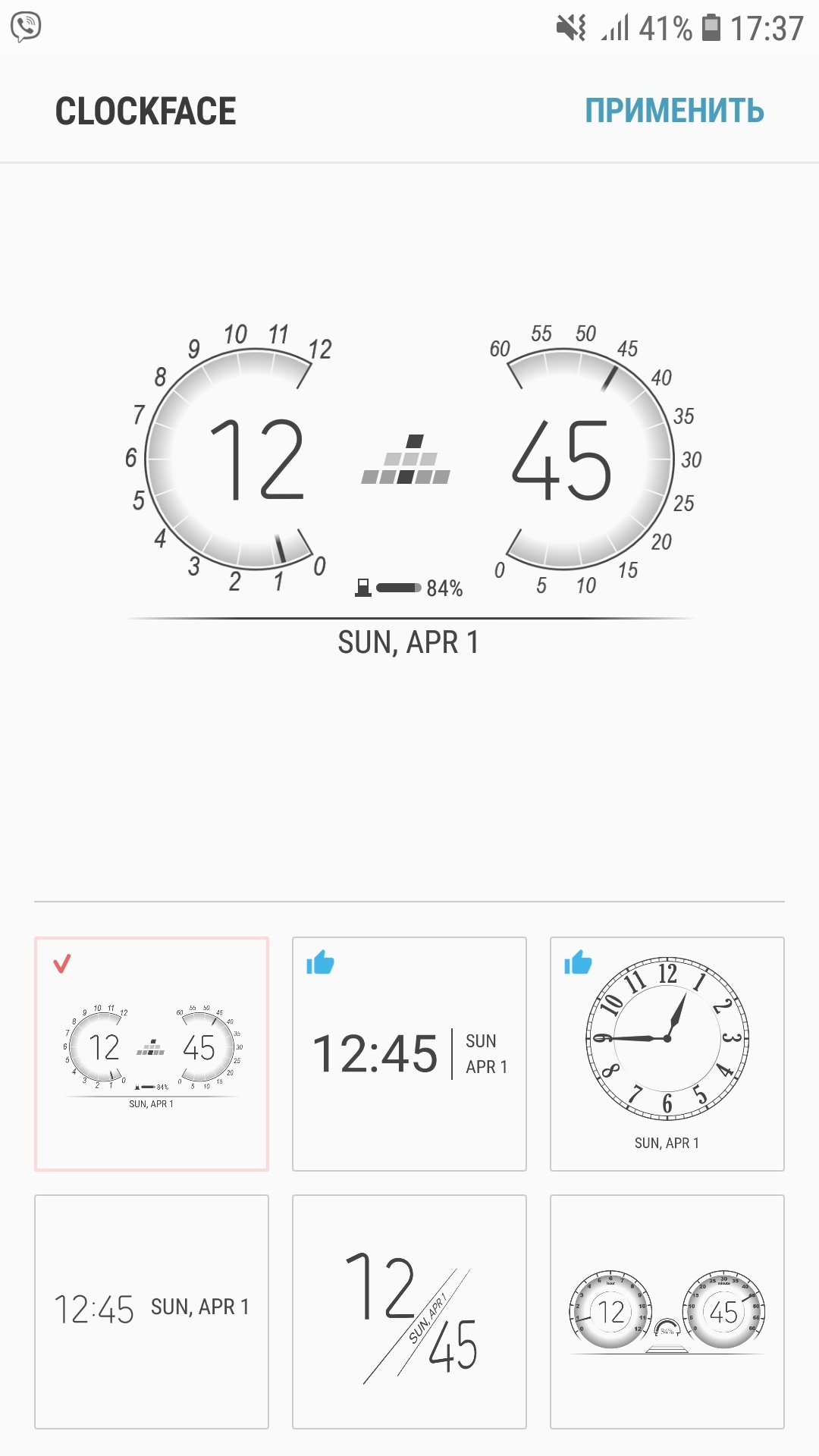Select the analog clockface with numbered dial
The width and height of the screenshot is (819, 1456).
[667, 1054]
